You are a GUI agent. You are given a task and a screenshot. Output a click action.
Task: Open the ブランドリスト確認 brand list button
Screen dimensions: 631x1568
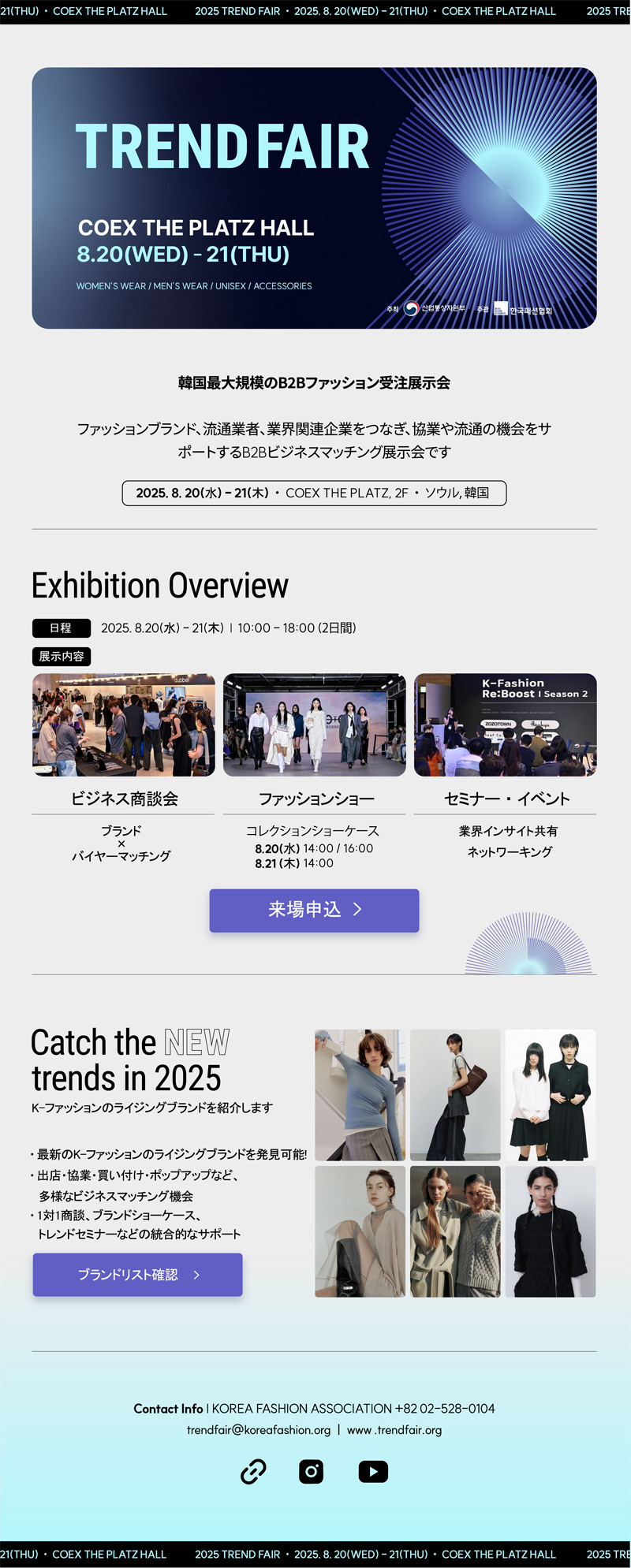137,1275
